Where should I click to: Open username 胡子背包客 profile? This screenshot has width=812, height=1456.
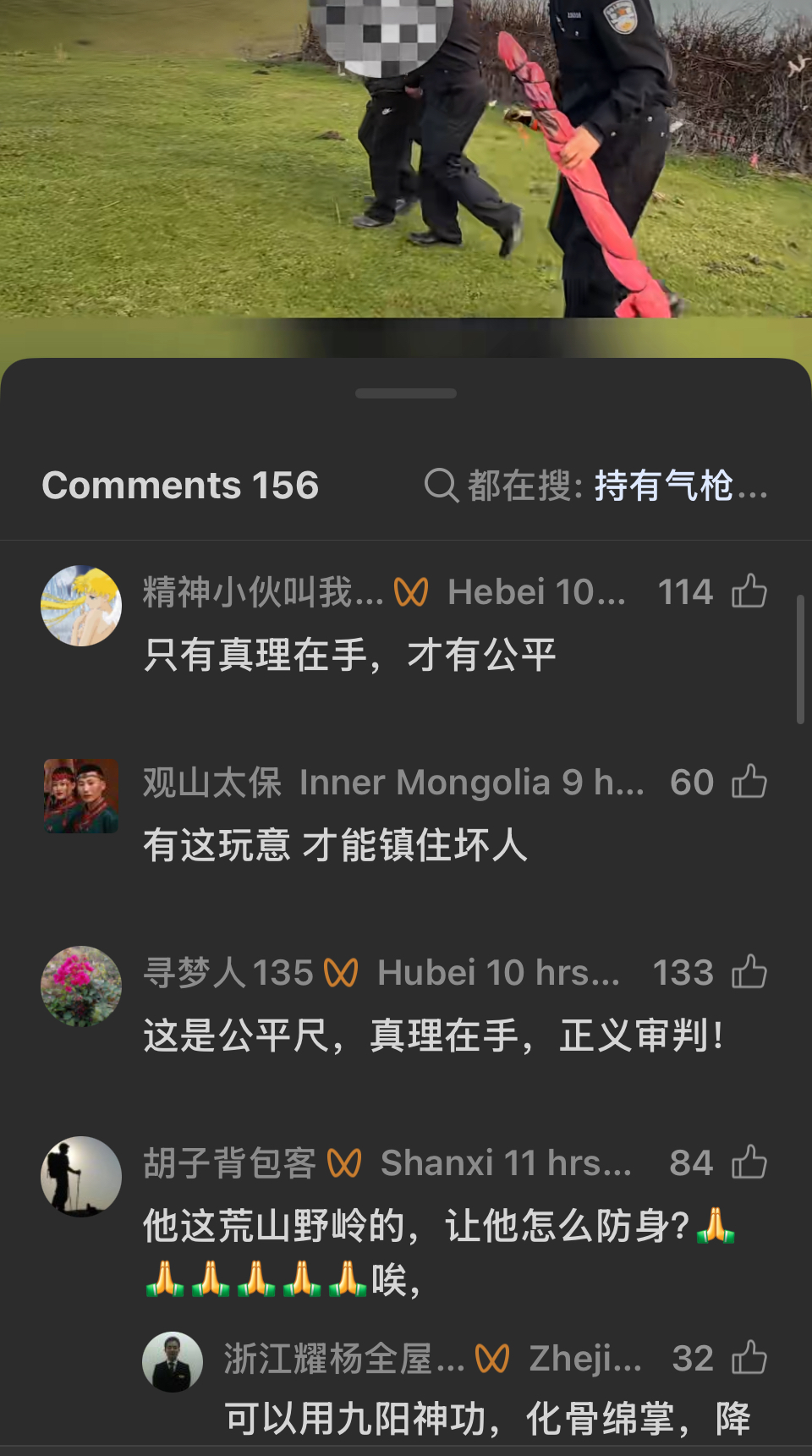[x=229, y=1163]
